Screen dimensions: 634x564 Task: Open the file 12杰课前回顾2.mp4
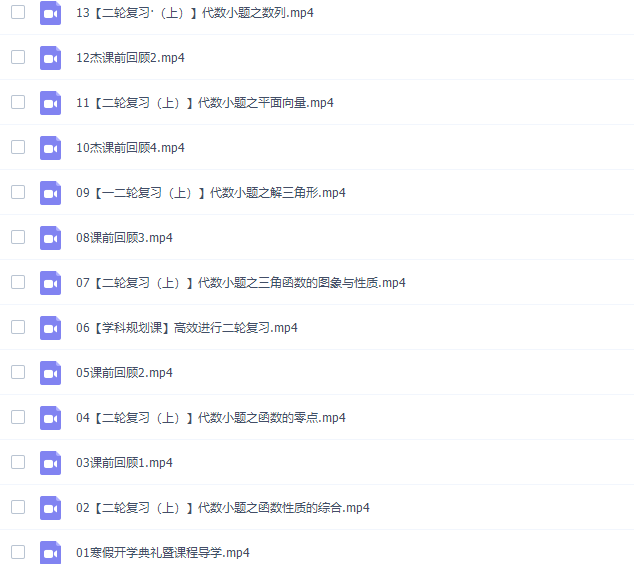130,58
